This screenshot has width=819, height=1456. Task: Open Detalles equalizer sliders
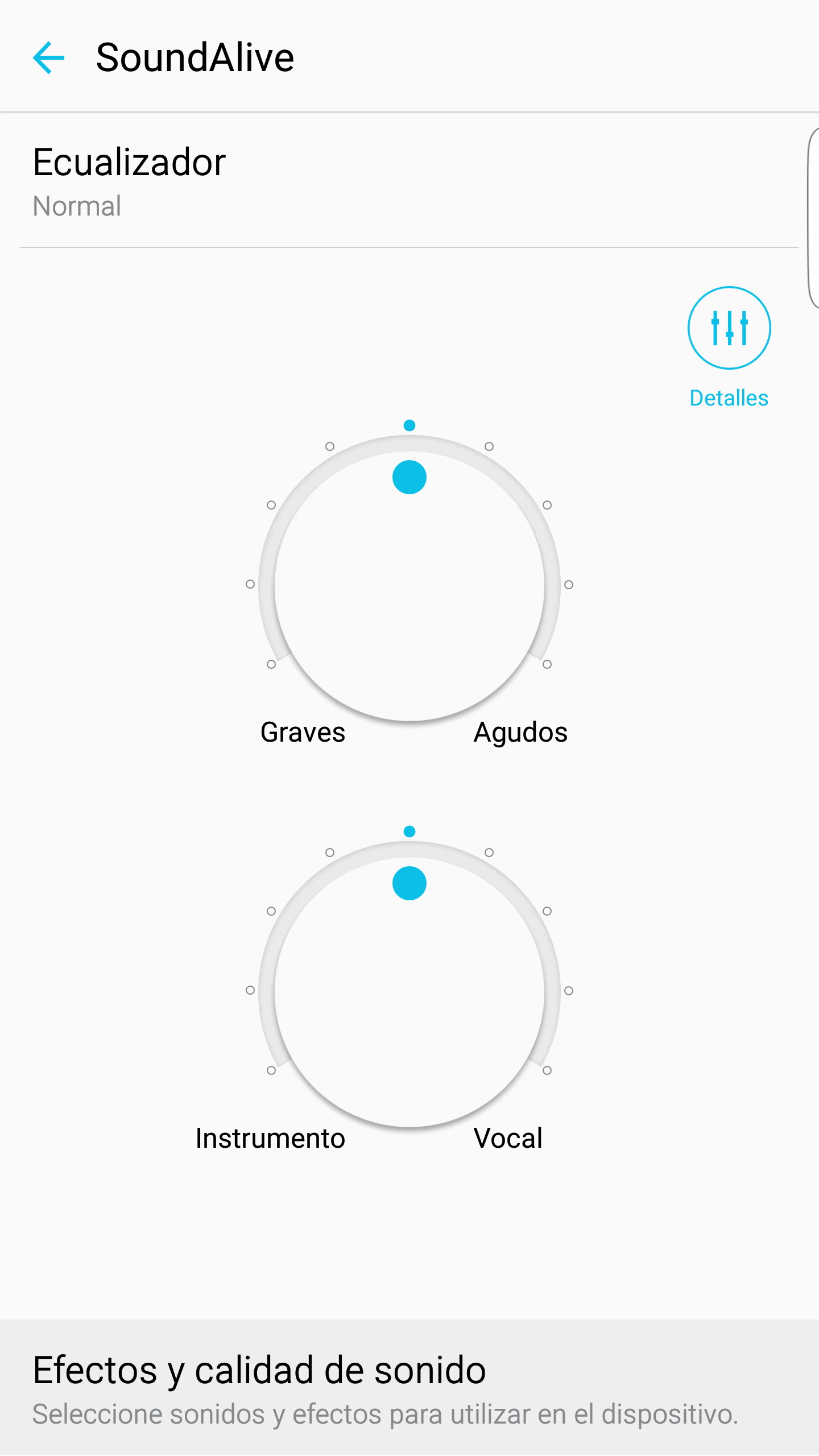(x=729, y=329)
